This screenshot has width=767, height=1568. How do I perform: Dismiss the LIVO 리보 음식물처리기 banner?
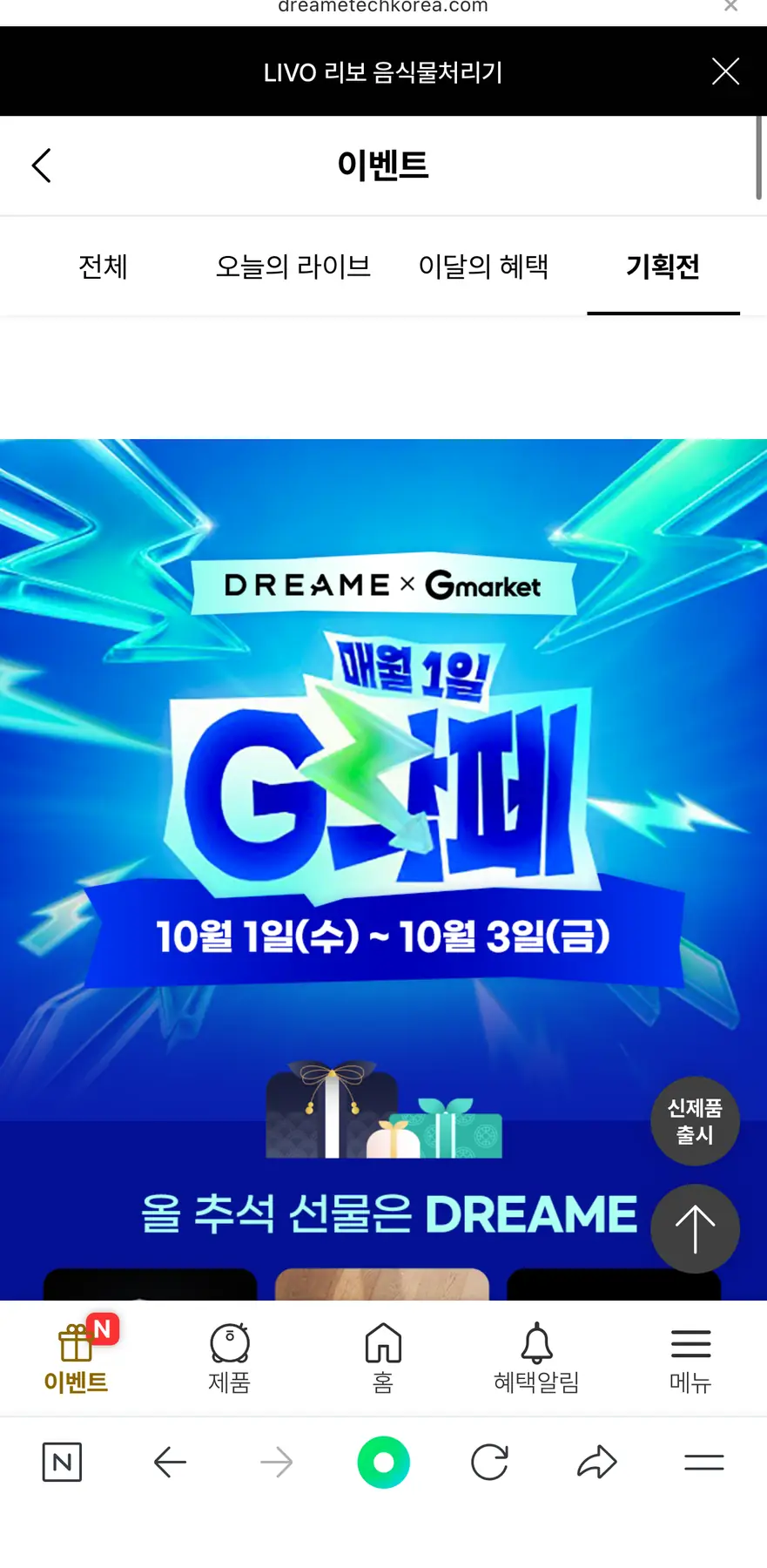point(725,71)
